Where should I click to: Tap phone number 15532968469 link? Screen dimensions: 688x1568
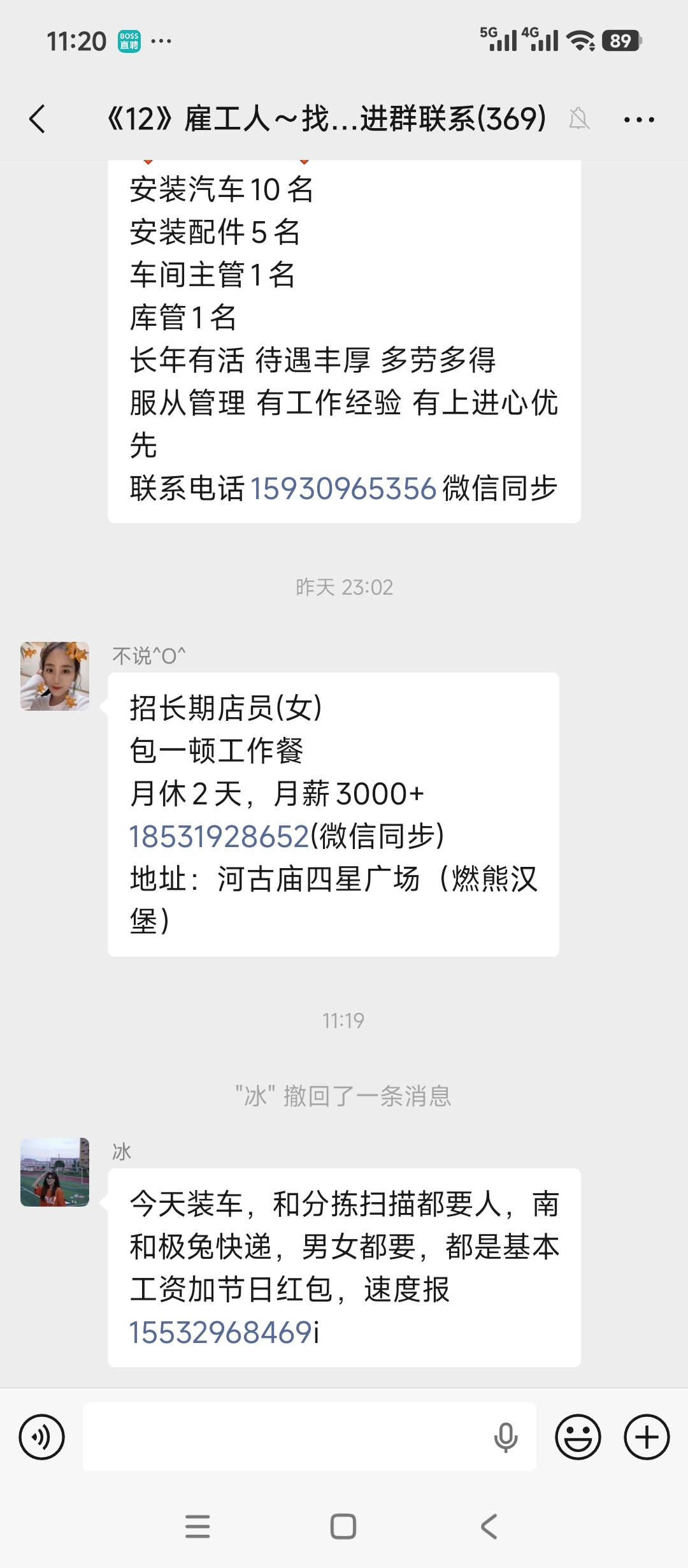220,1333
